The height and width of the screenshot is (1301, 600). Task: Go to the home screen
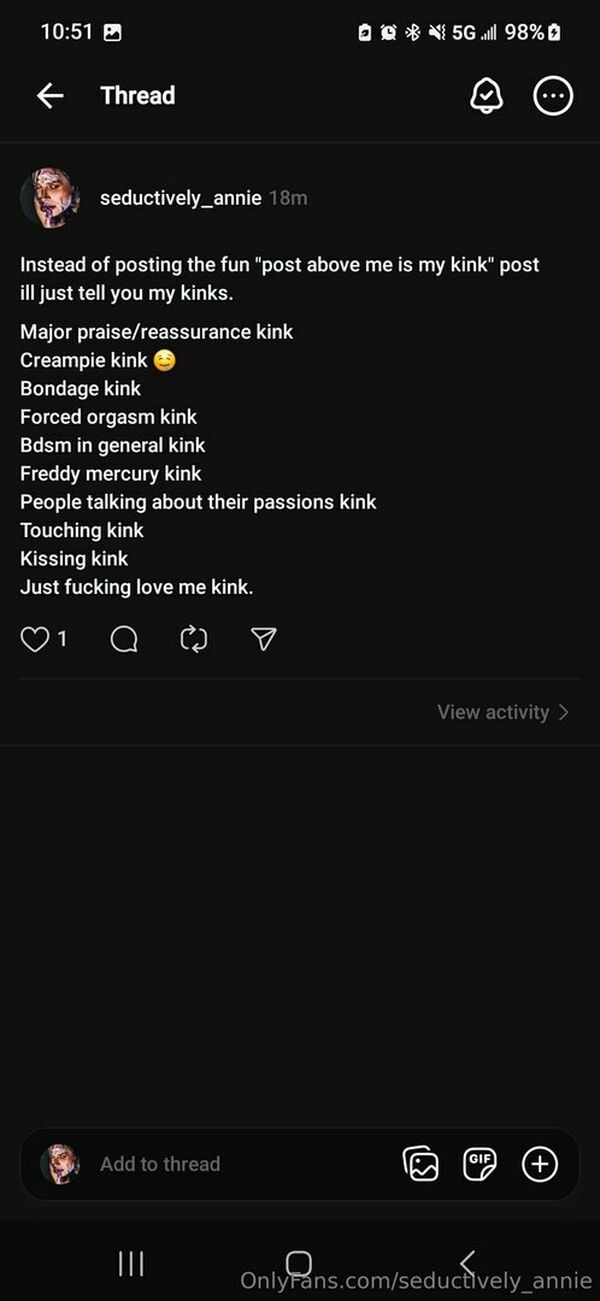coord(299,1263)
